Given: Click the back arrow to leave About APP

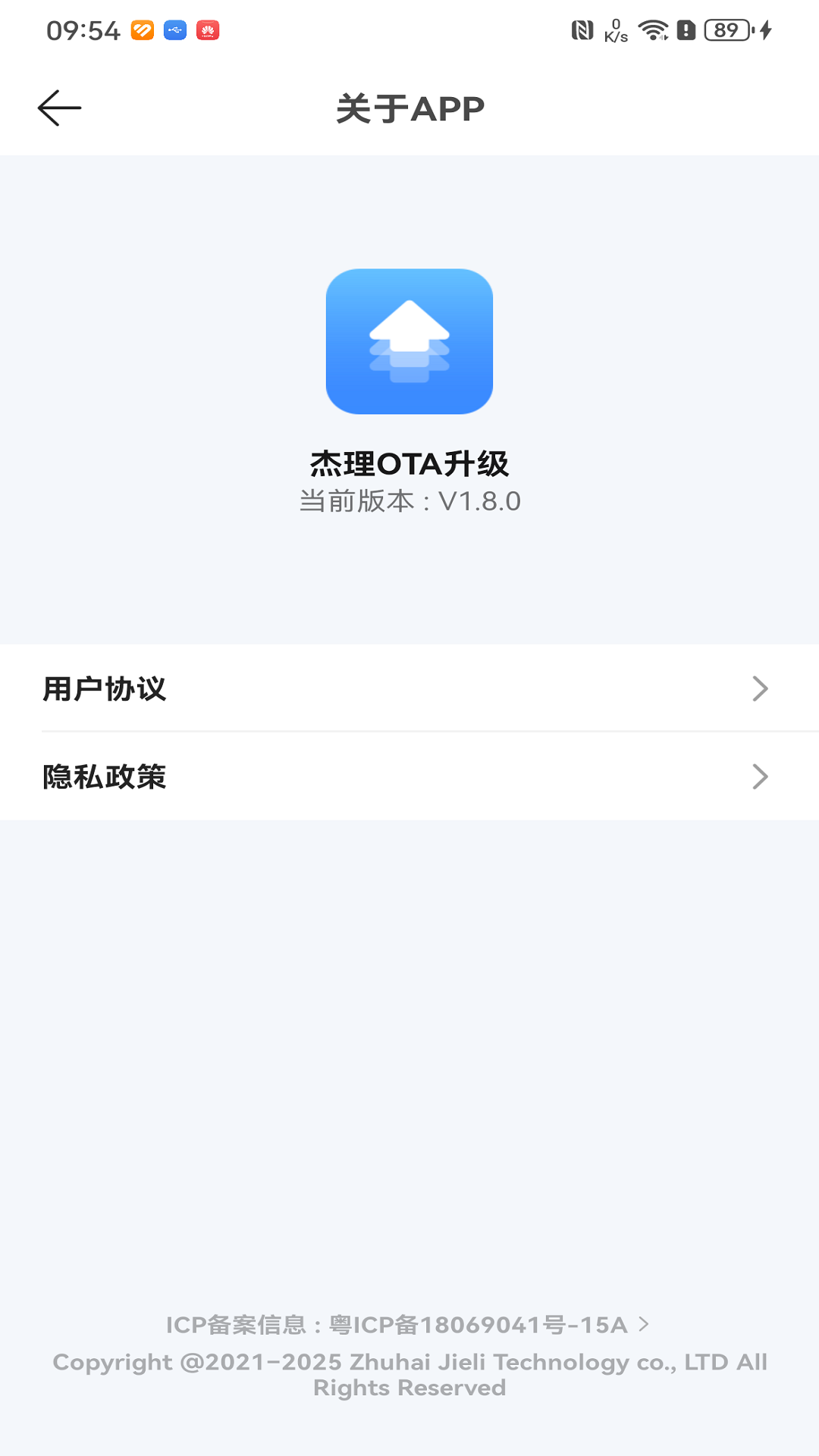Looking at the screenshot, I should tap(60, 107).
